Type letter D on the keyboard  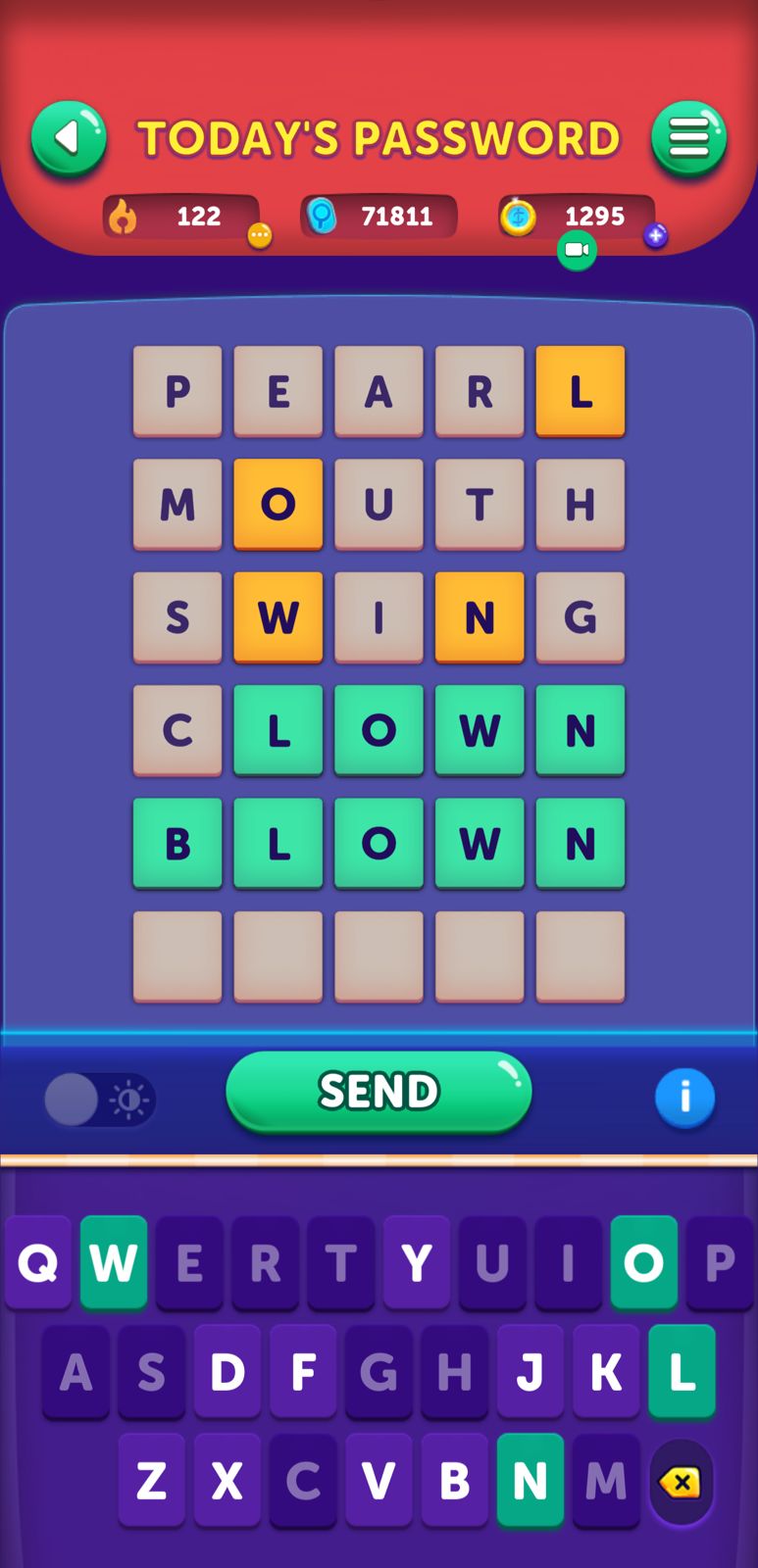(x=227, y=1372)
